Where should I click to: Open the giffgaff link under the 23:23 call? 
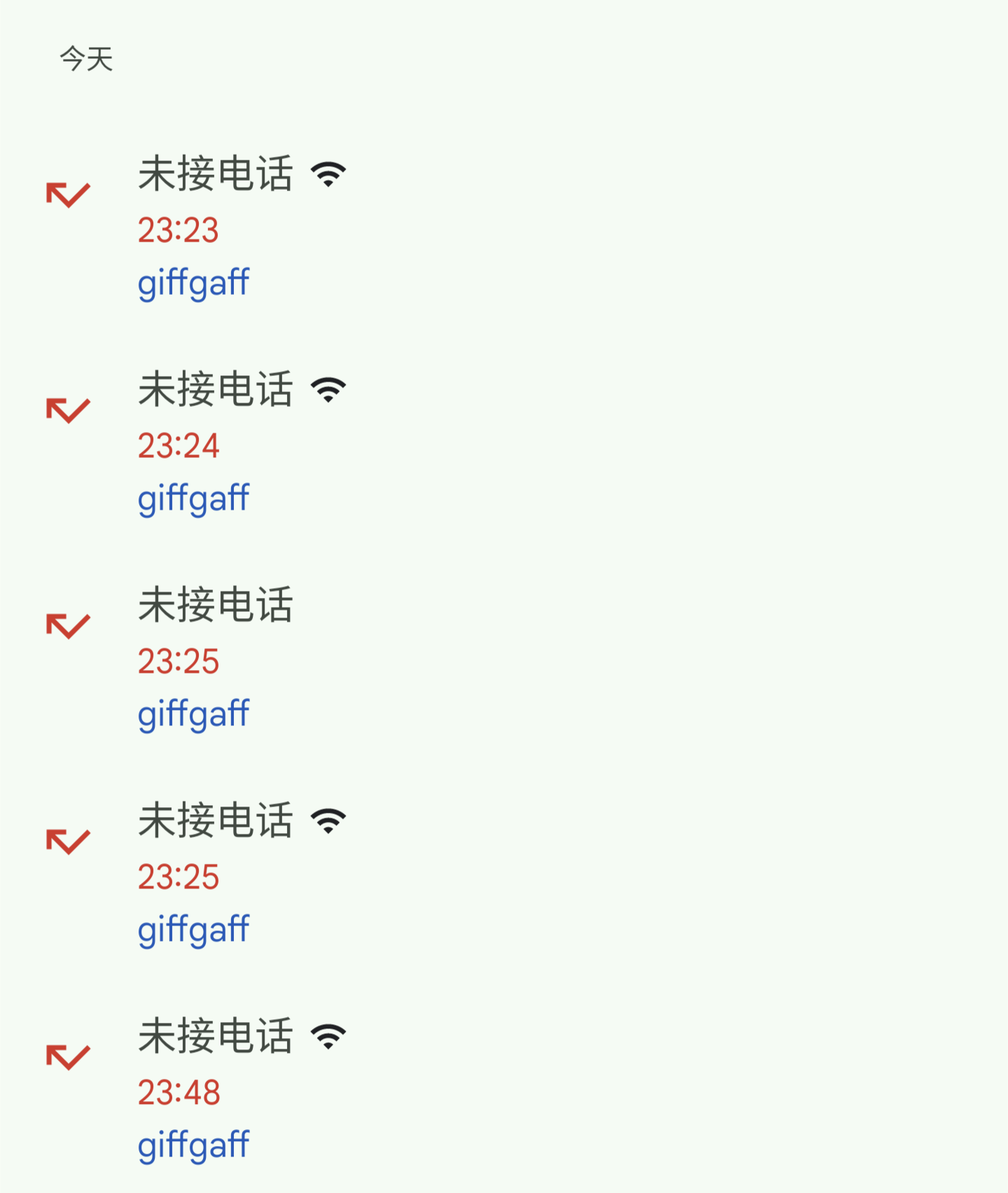pyautogui.click(x=193, y=283)
